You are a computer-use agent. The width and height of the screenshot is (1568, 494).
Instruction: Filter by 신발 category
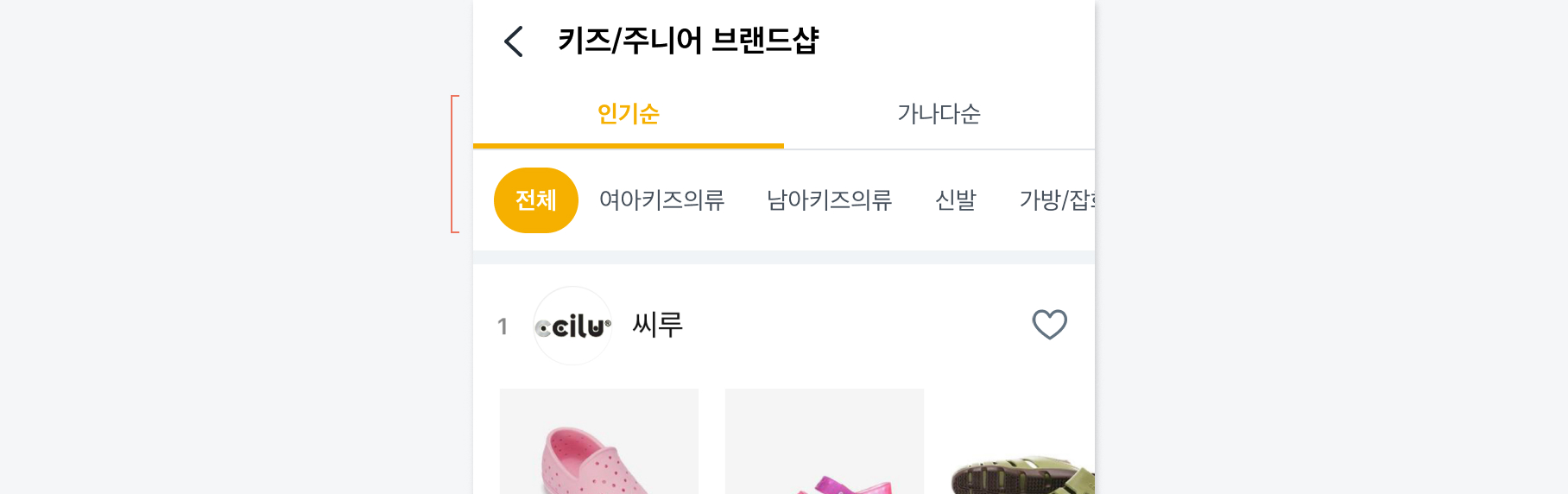tap(955, 200)
